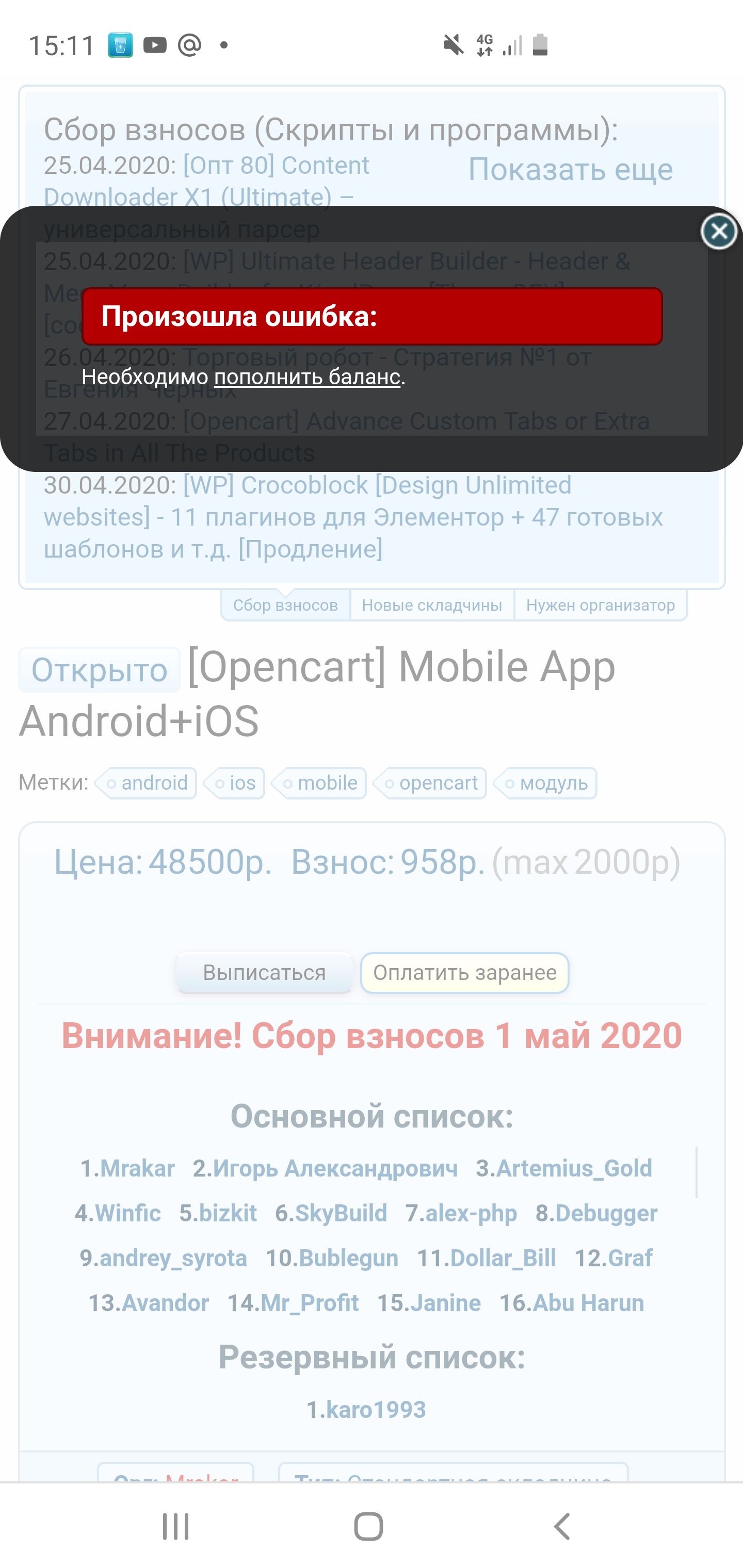Open Artemius_Gold's profile

[x=574, y=1169]
